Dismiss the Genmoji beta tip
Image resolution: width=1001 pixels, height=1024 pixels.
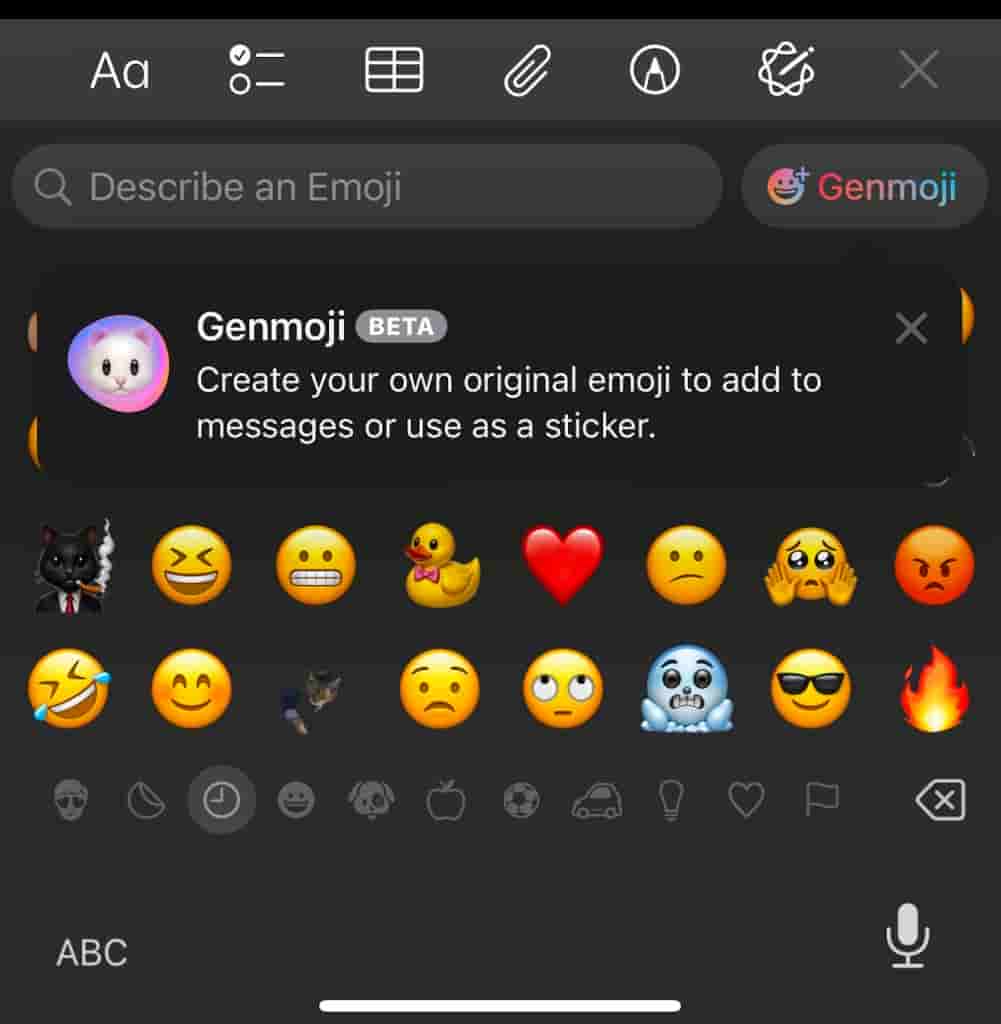click(911, 328)
